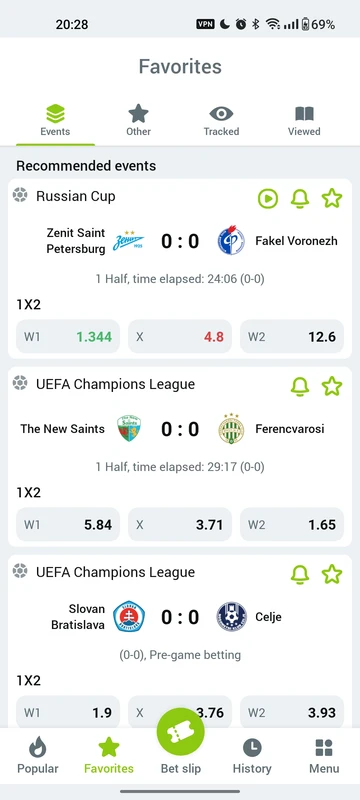Pick the draw odds 4.8
This screenshot has height=800, width=360.
(179, 337)
